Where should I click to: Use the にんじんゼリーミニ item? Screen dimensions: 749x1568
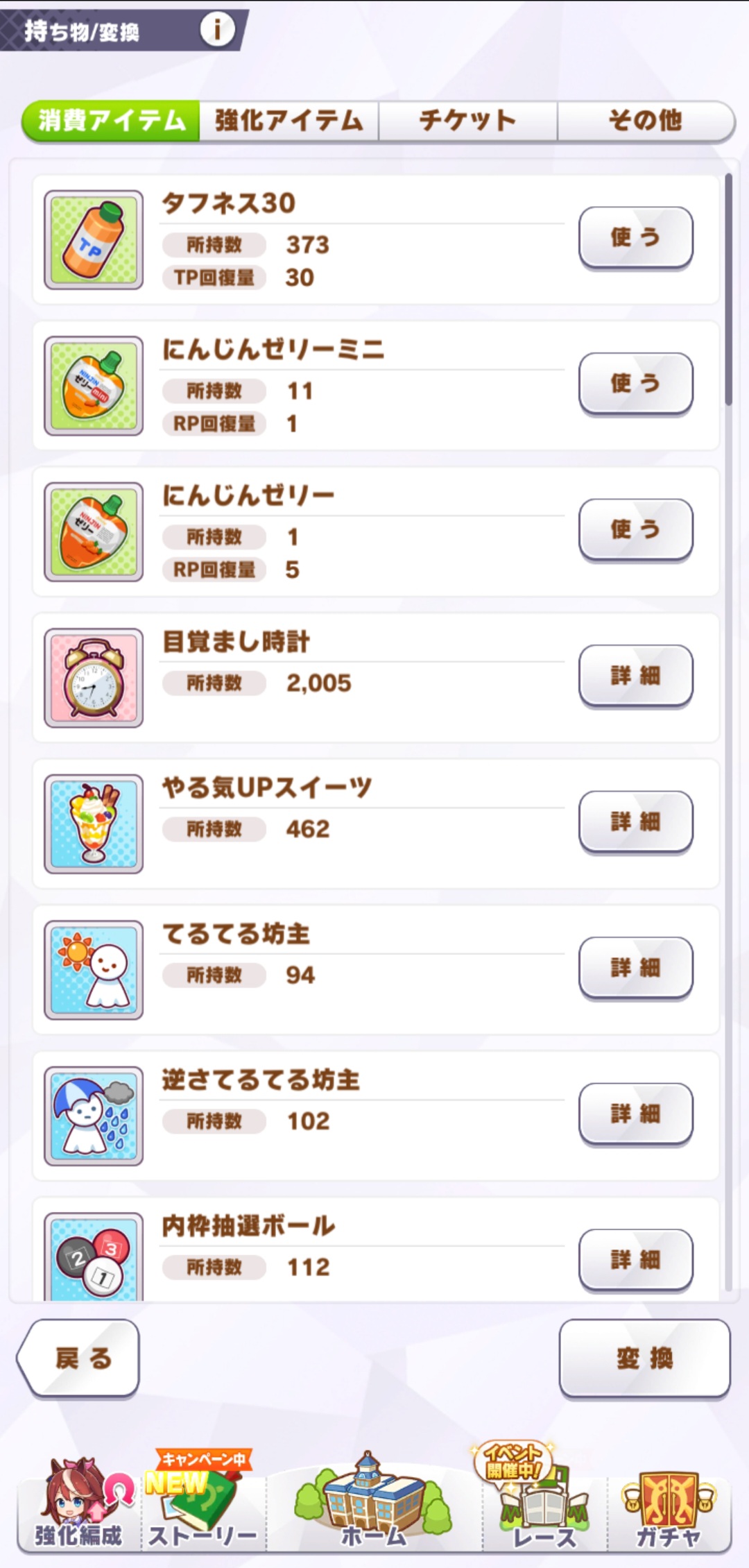[x=635, y=383]
